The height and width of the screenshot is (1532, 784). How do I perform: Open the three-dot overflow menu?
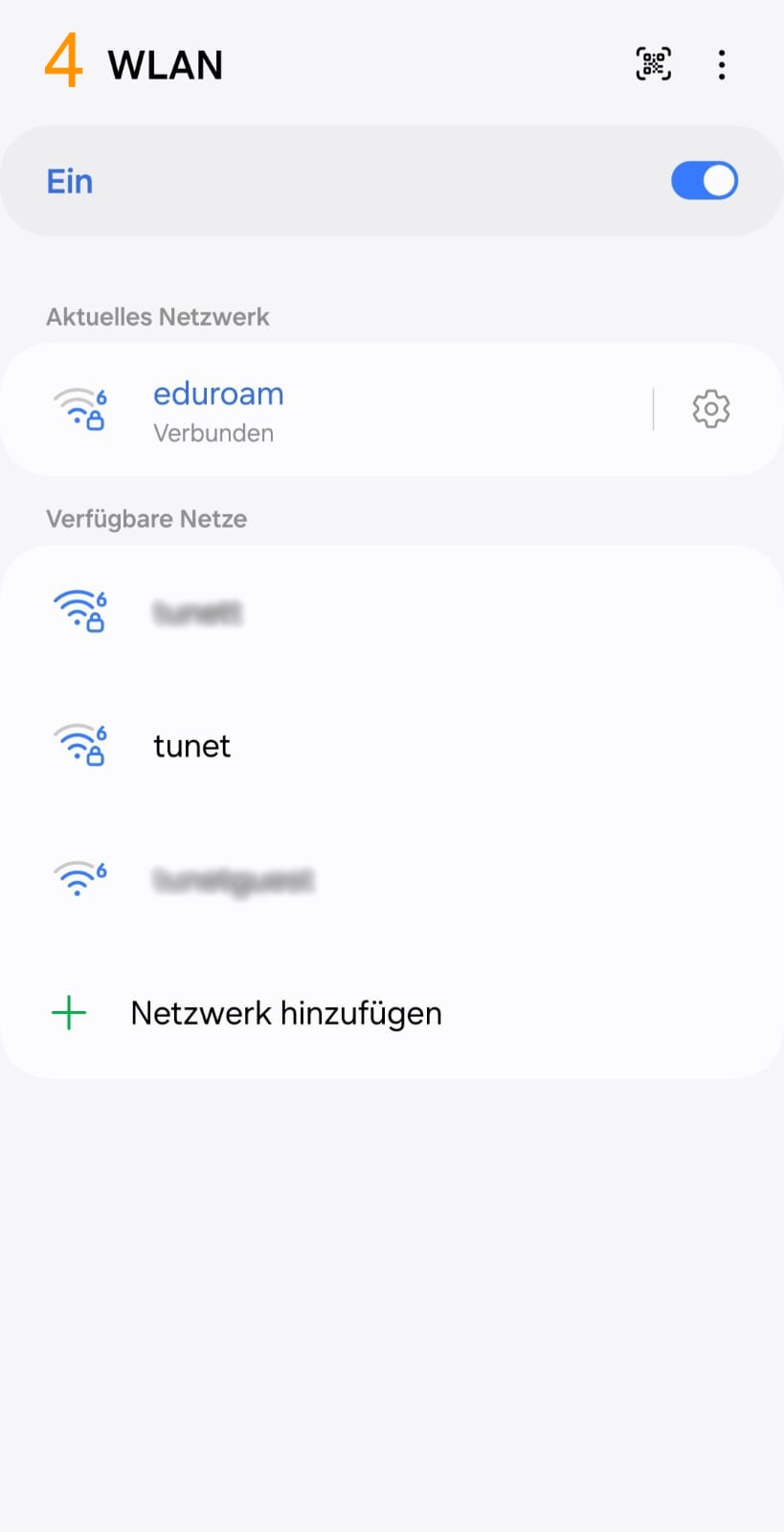point(722,64)
